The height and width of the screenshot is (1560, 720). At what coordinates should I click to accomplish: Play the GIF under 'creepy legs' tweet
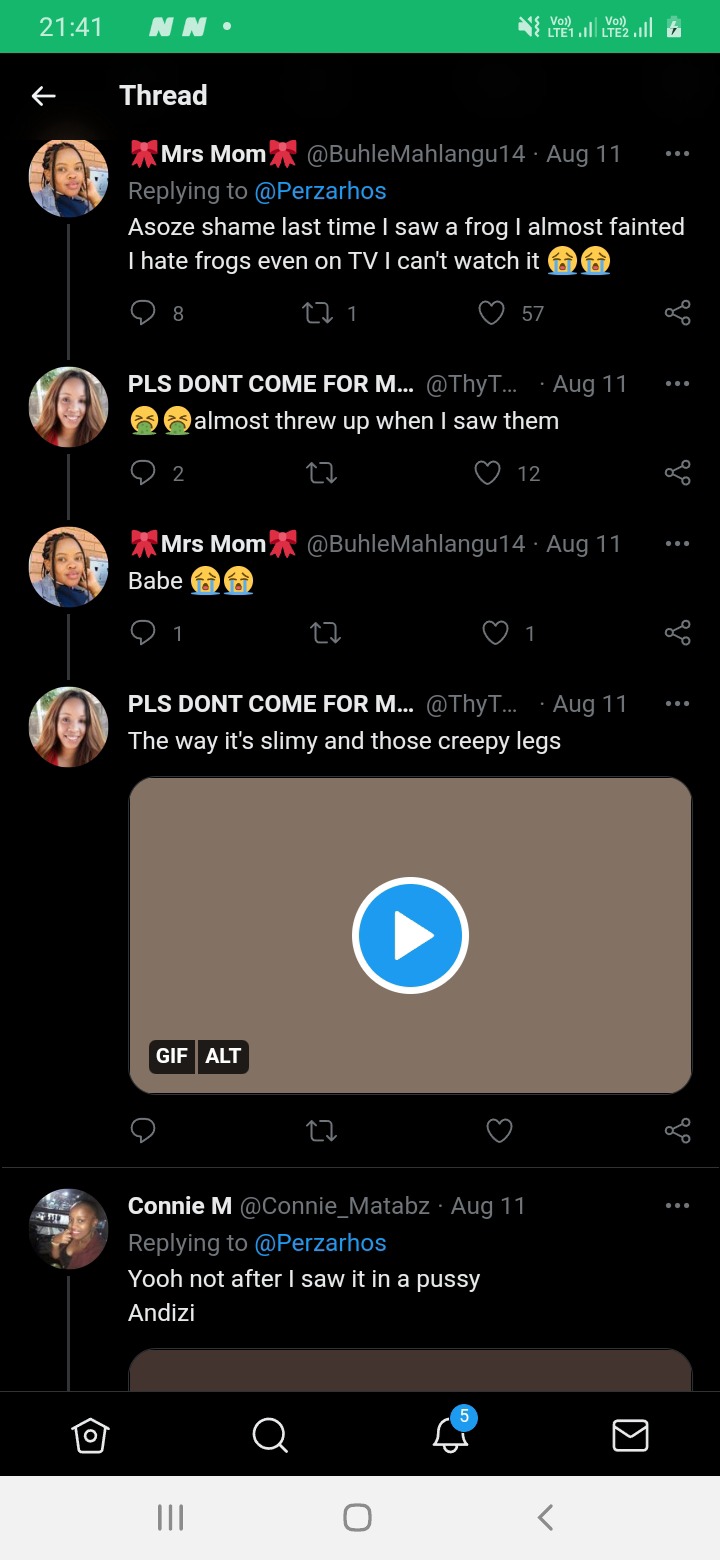[410, 935]
